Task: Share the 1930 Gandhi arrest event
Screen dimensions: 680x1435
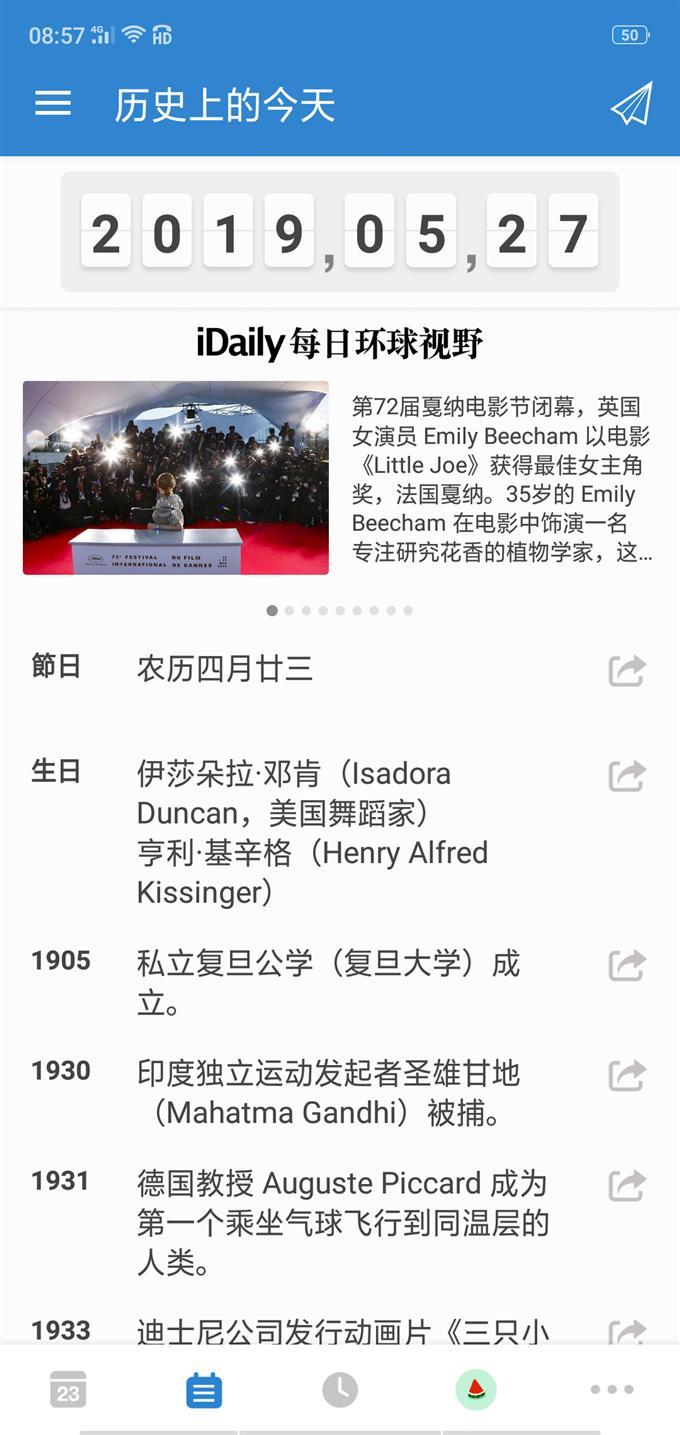Action: coord(627,1075)
